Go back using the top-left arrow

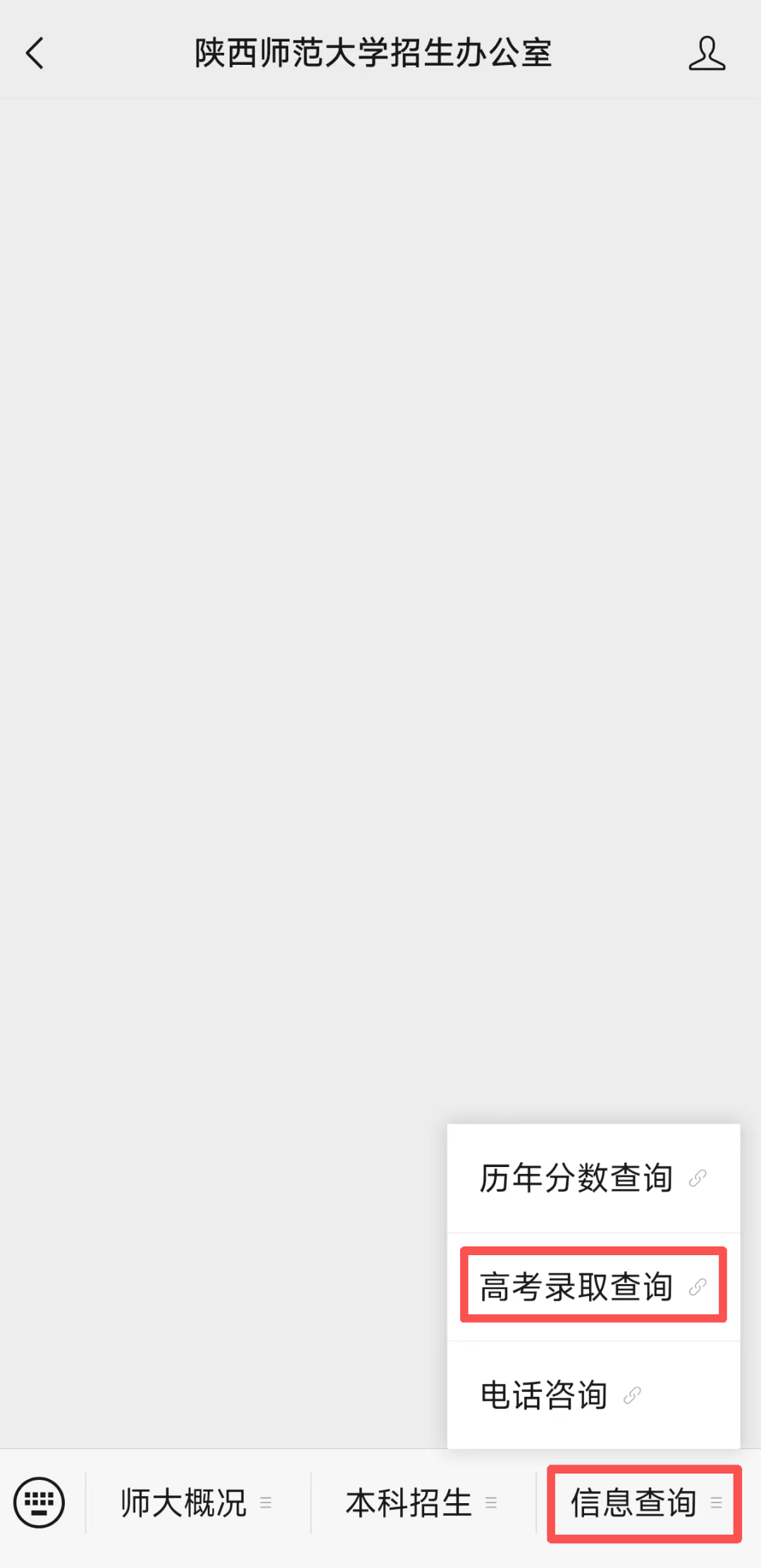click(x=35, y=54)
